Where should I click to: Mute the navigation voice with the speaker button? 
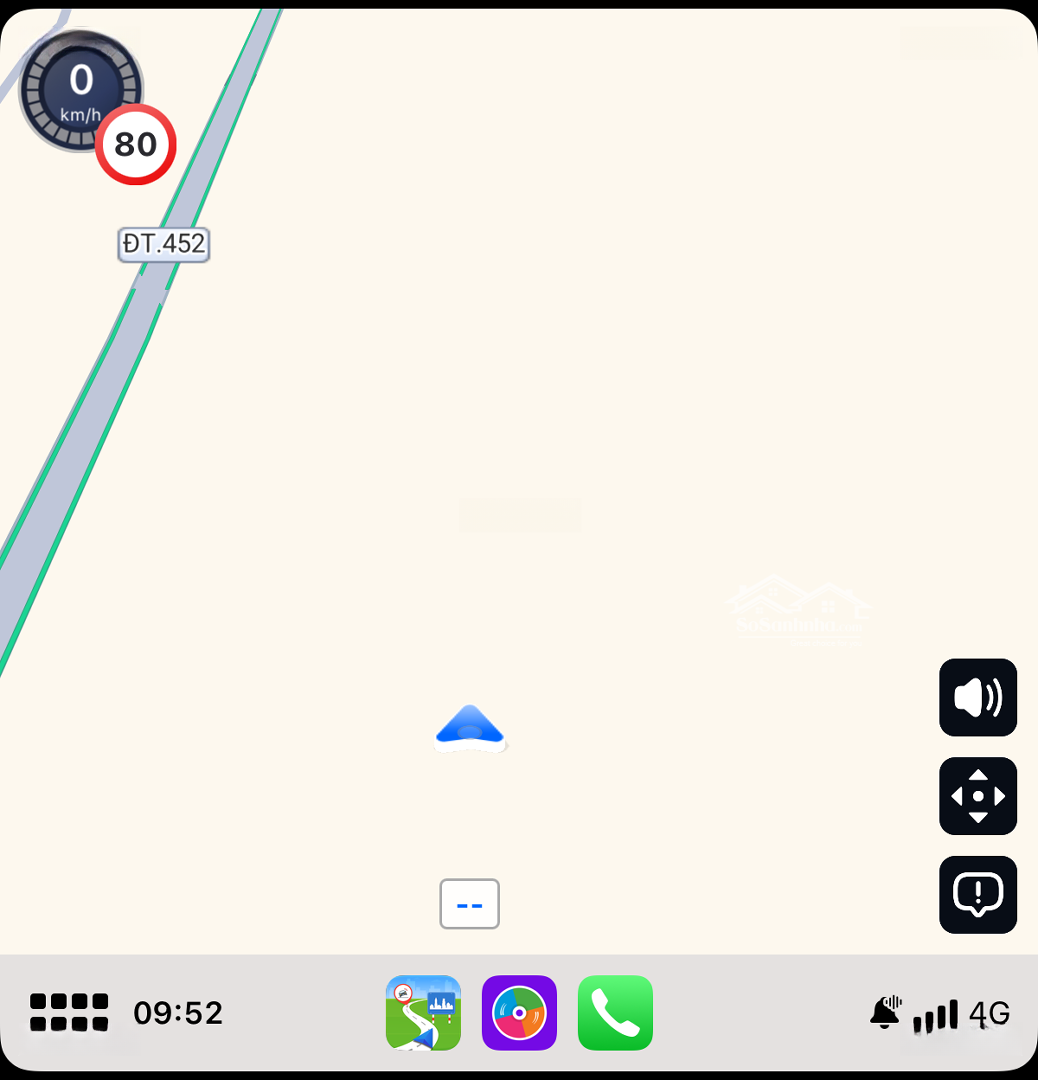(x=977, y=697)
